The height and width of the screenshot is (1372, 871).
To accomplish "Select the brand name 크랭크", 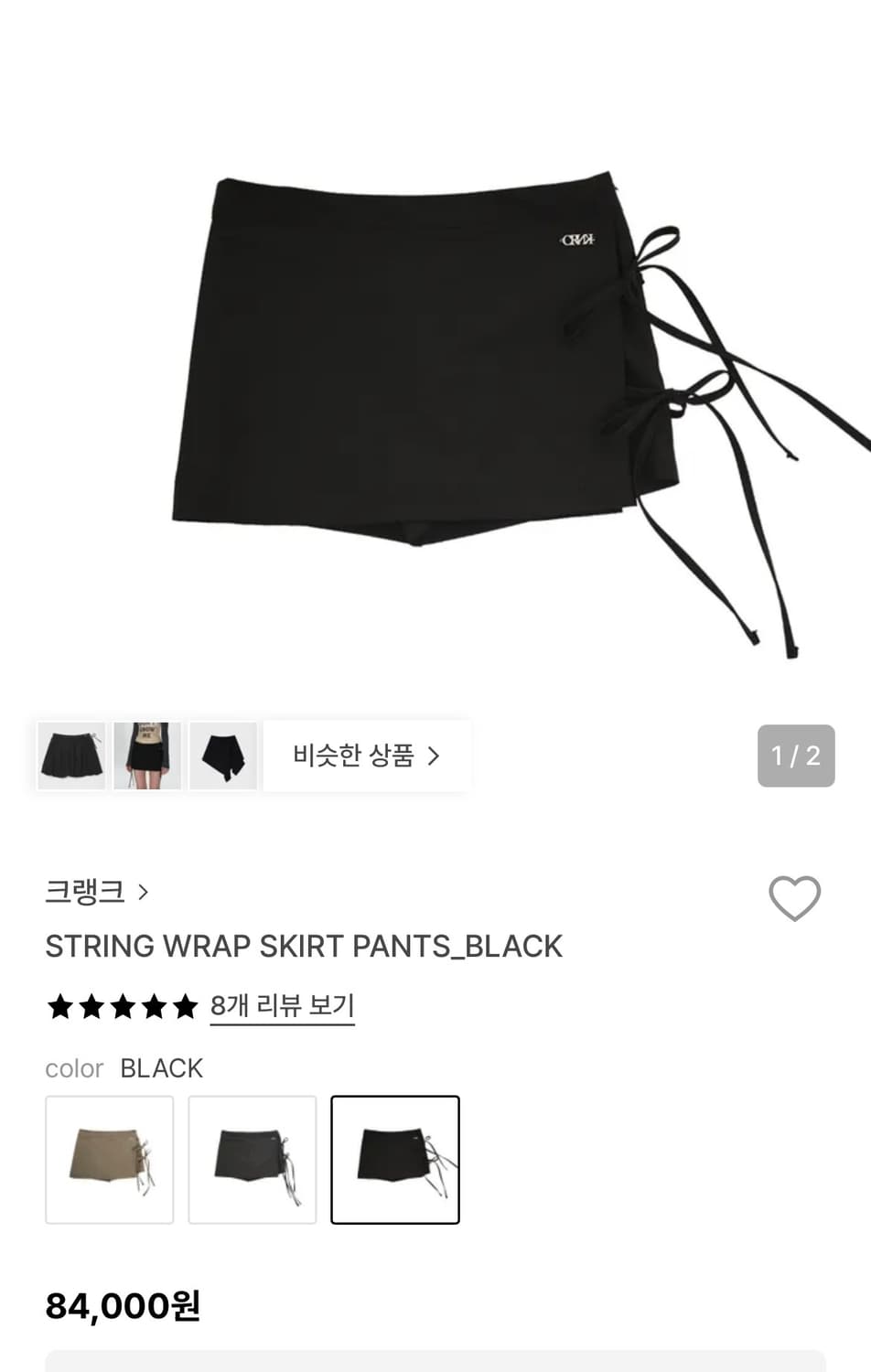I will 82,893.
